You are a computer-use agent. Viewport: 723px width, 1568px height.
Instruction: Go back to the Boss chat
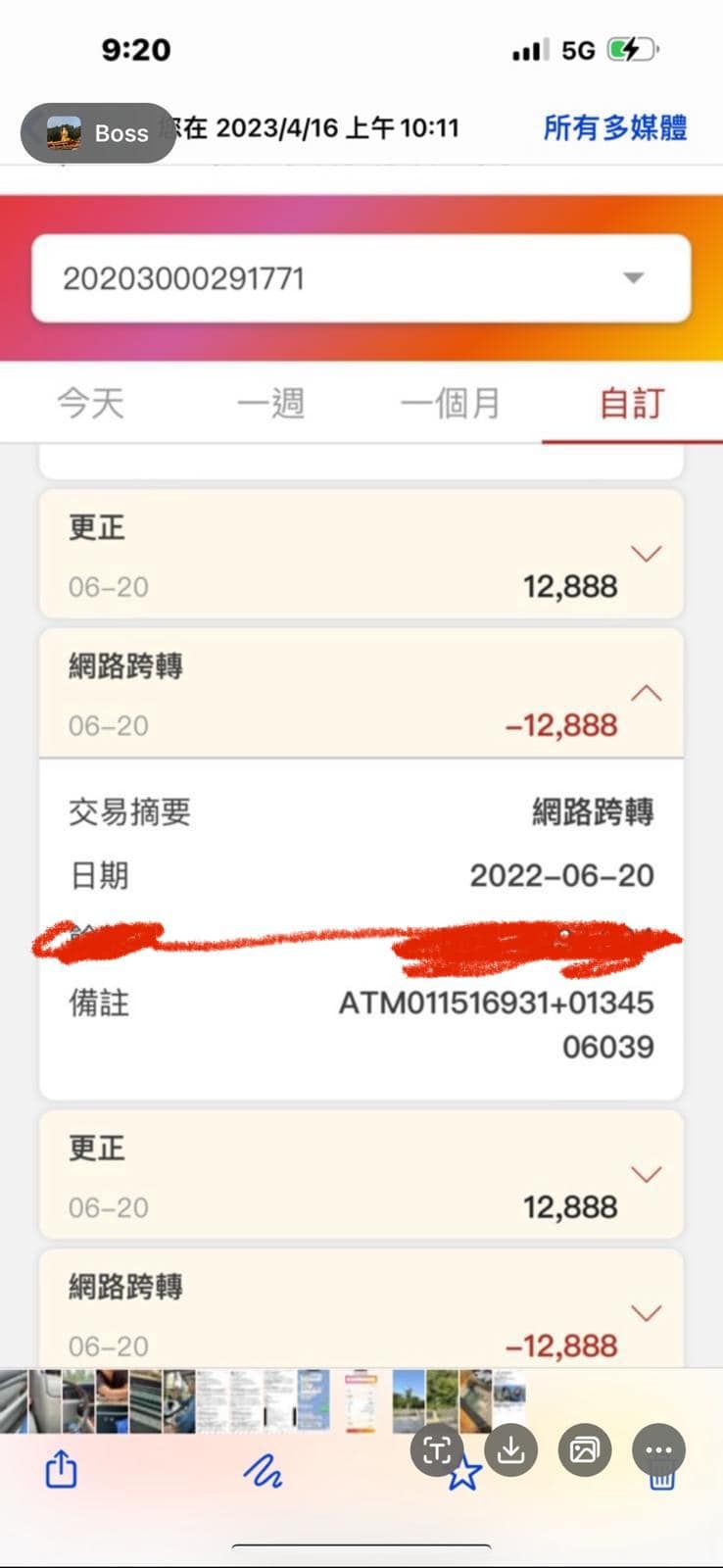pyautogui.click(x=98, y=132)
